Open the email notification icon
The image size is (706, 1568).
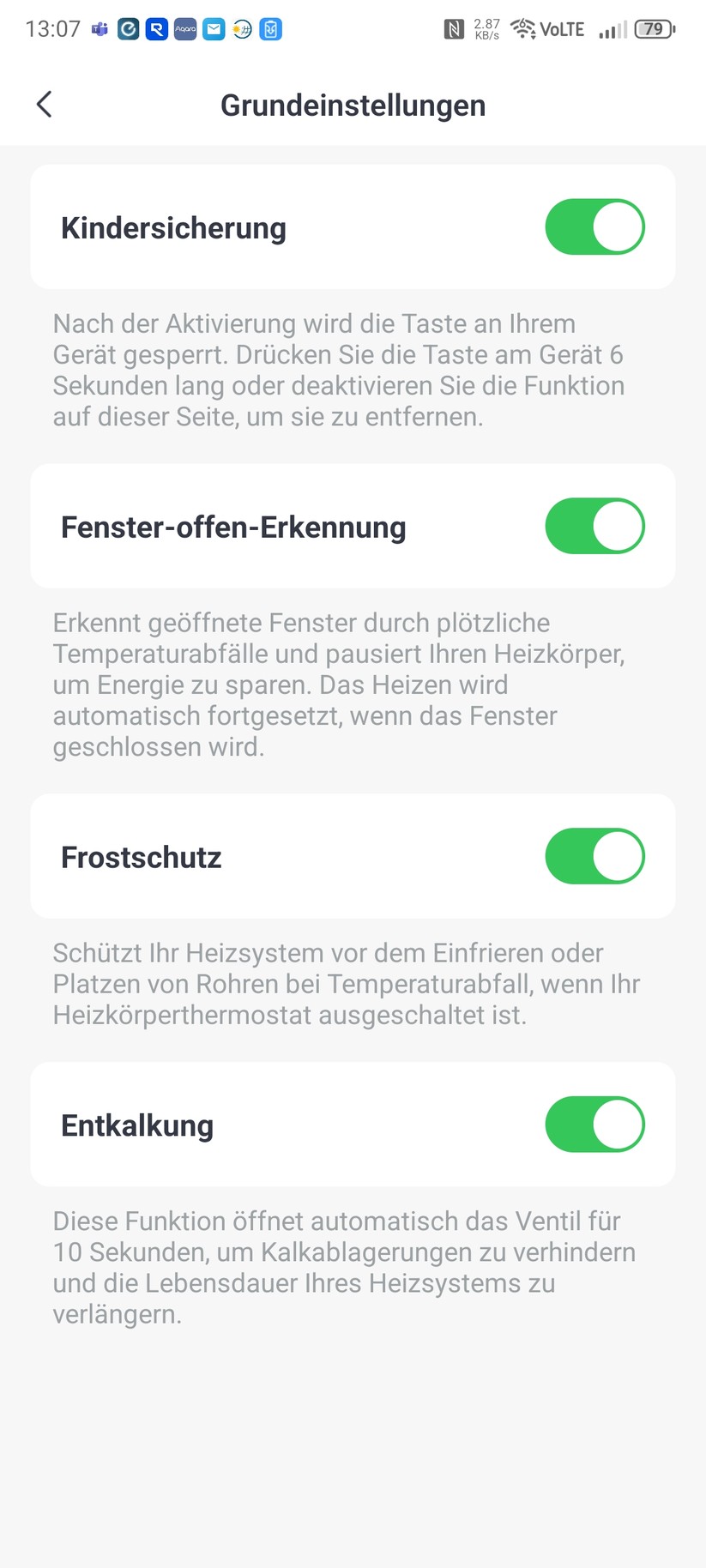point(214,28)
